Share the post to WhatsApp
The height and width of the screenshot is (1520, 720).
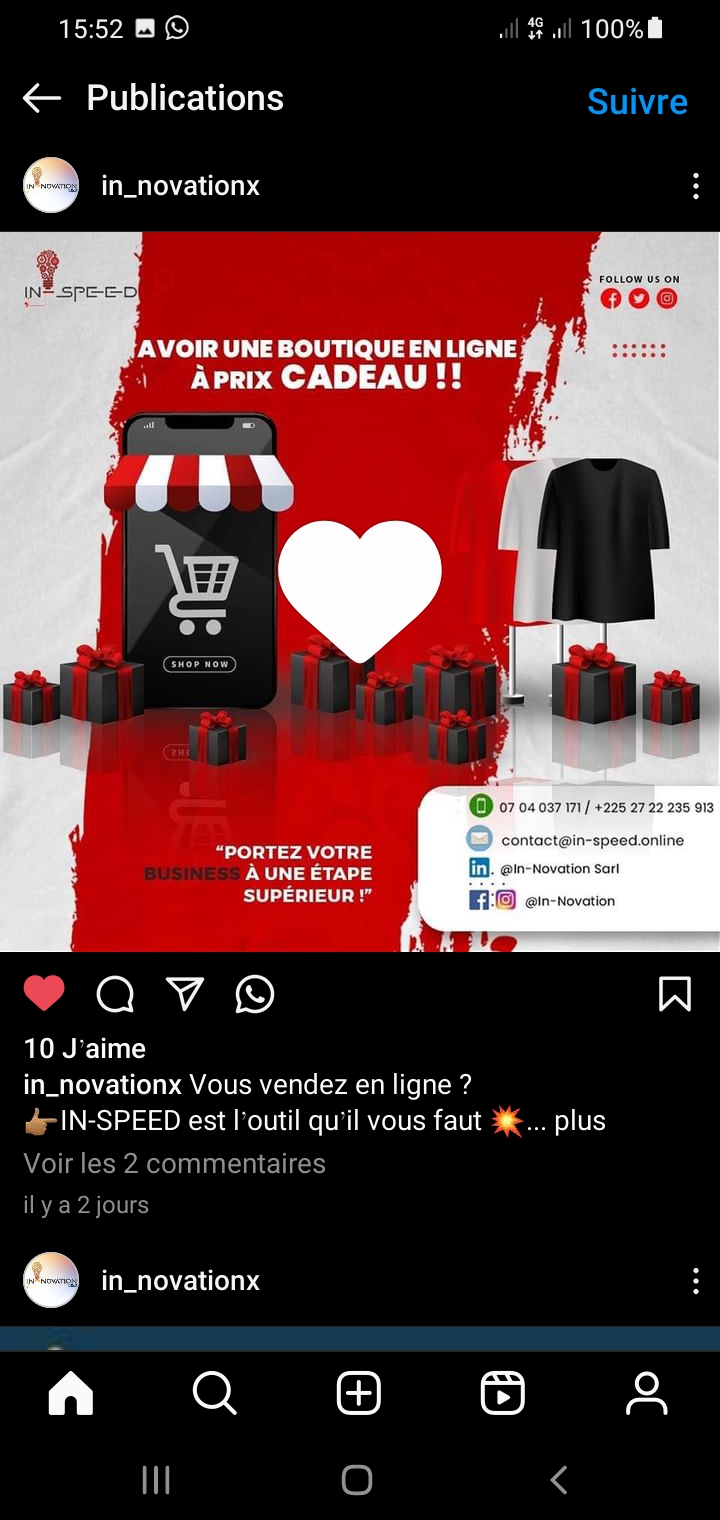pos(255,994)
